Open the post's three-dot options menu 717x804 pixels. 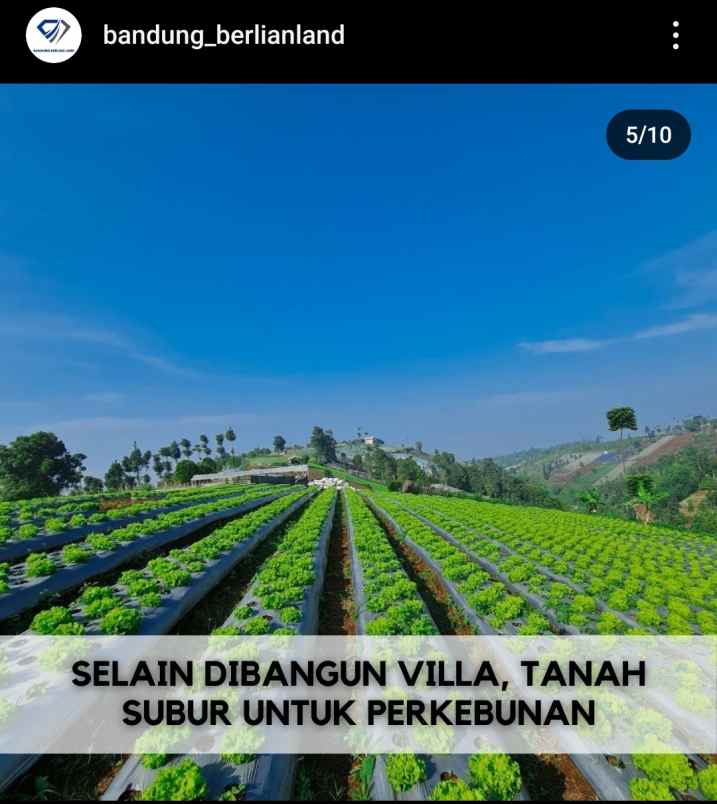click(676, 36)
